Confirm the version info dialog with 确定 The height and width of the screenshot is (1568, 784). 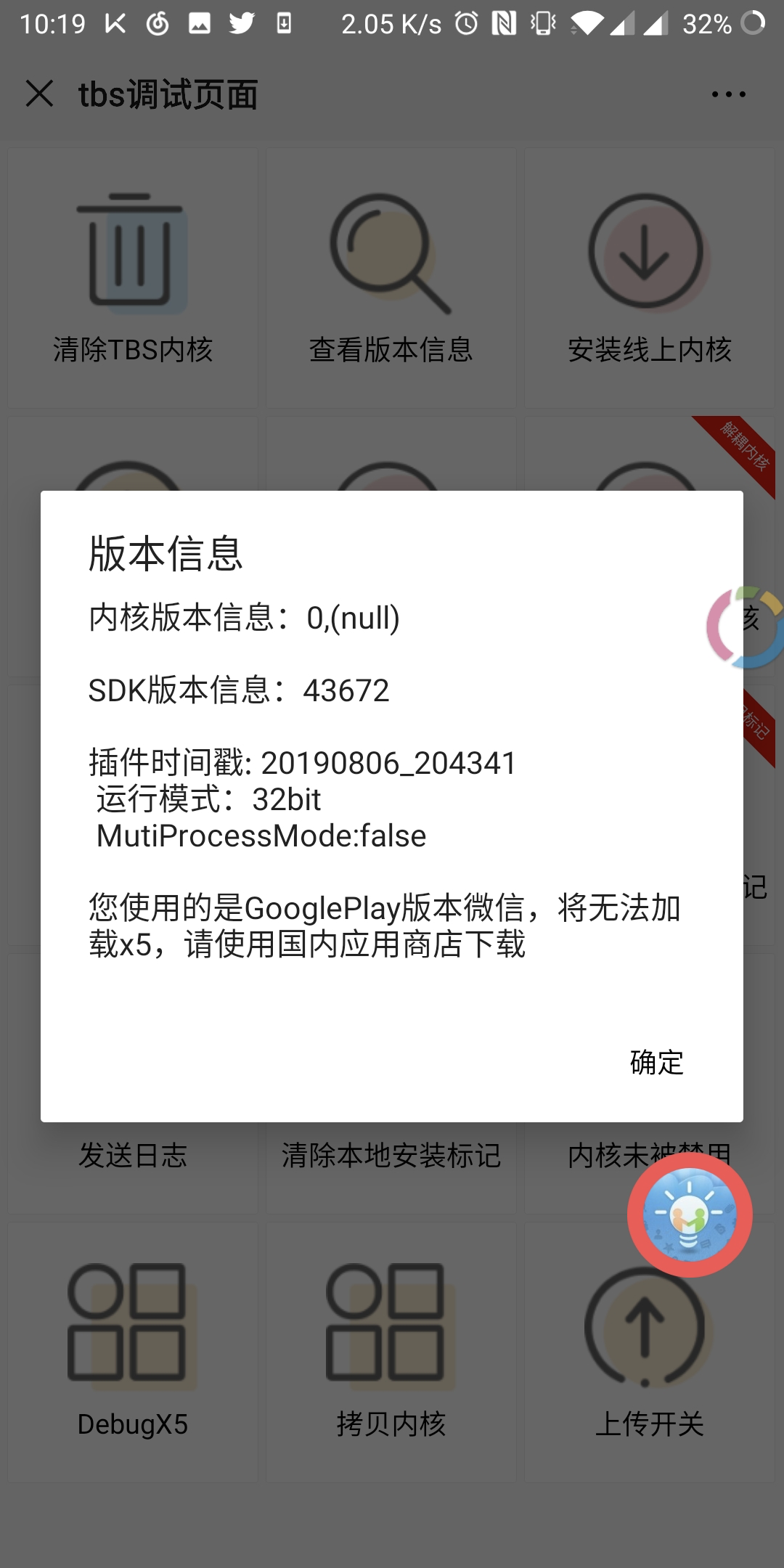click(x=656, y=1063)
